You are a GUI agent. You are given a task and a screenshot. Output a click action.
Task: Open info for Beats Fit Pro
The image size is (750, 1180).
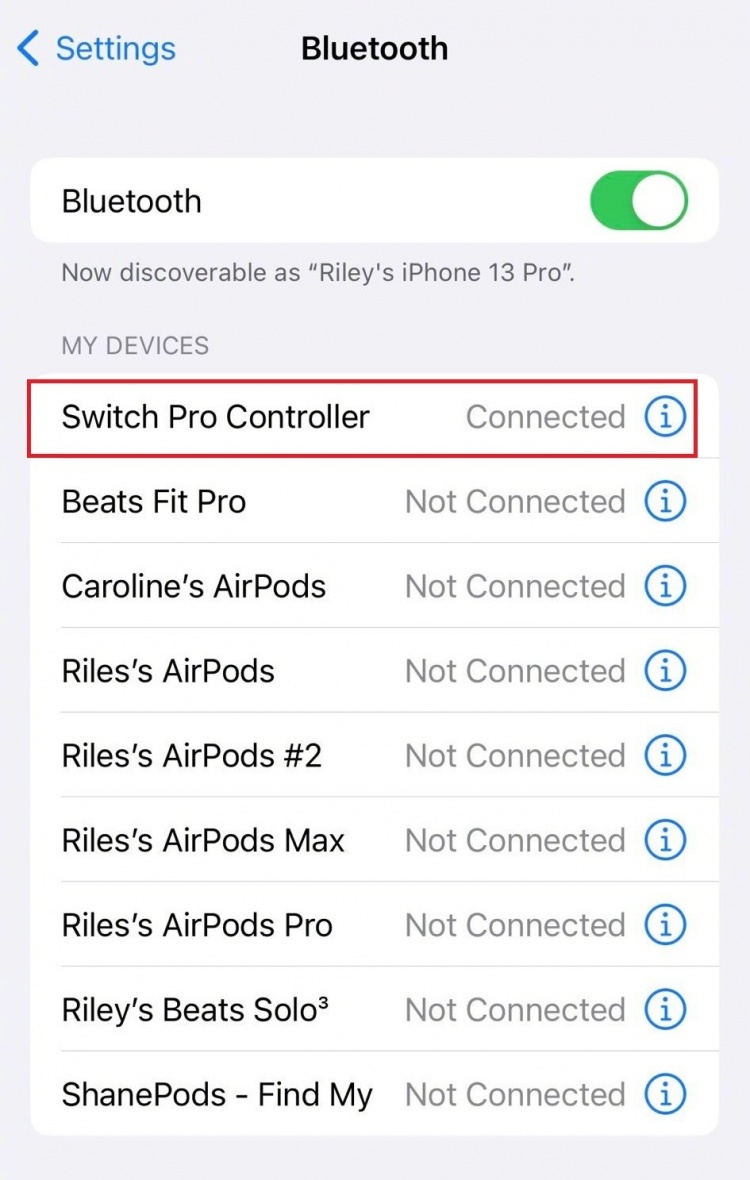(x=665, y=502)
